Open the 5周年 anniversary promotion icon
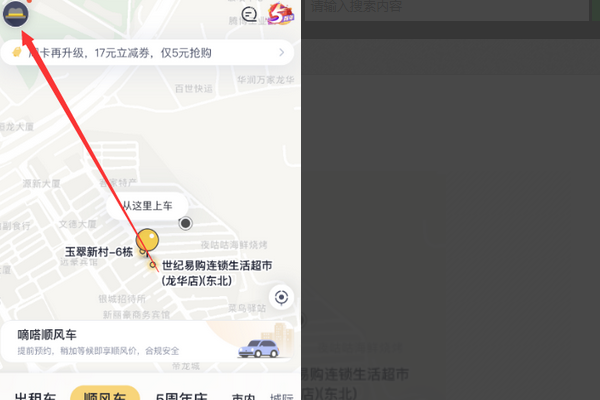This screenshot has height=400, width=600. coord(281,15)
